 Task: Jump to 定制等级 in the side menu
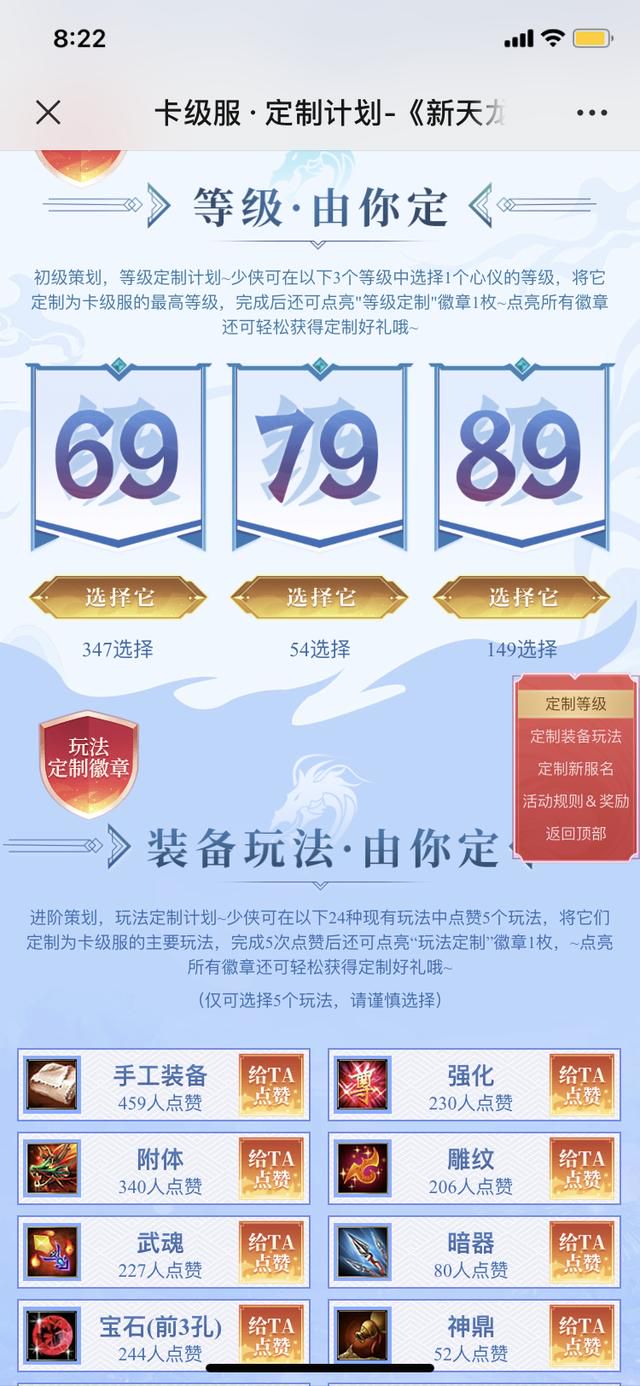576,703
